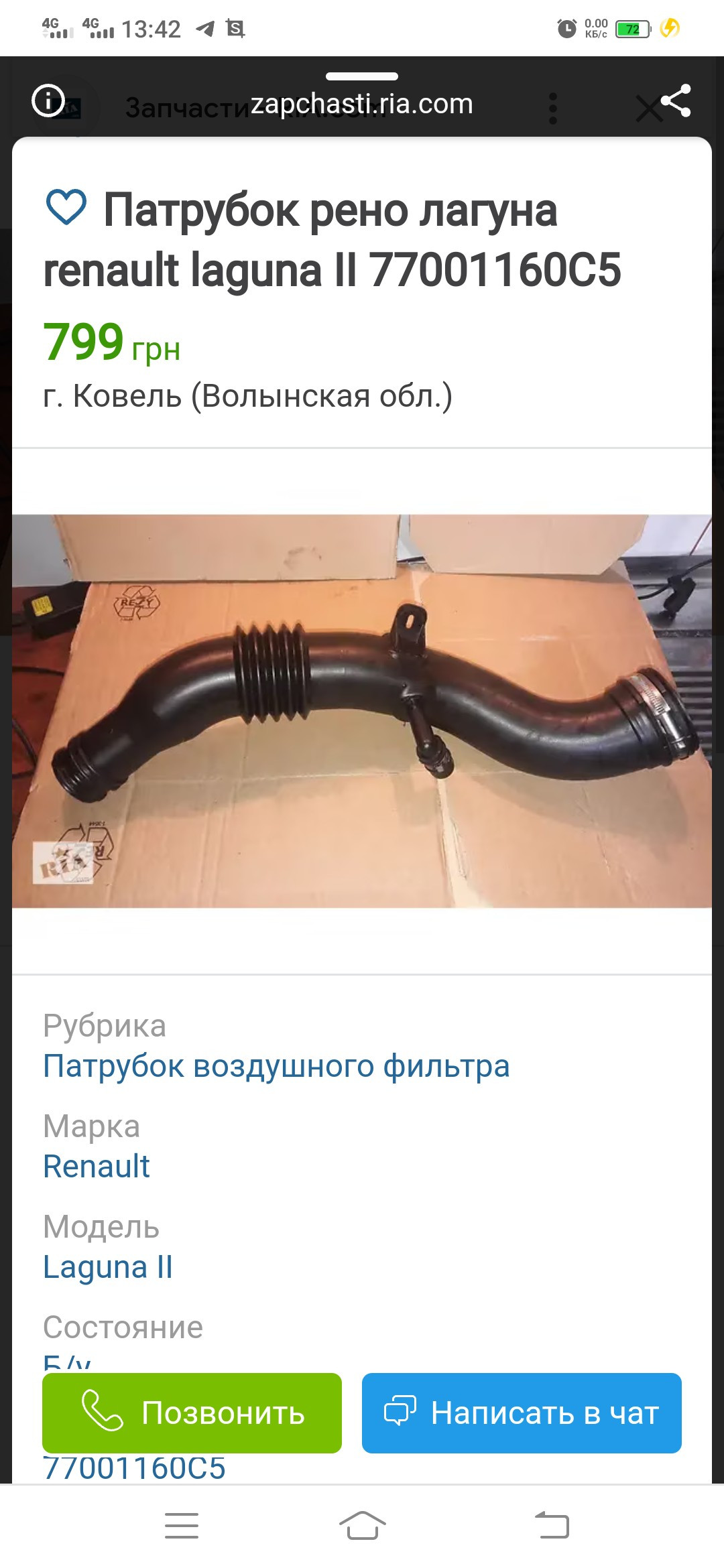
Task: Open recent apps from the navigation bar
Action: 182,1526
